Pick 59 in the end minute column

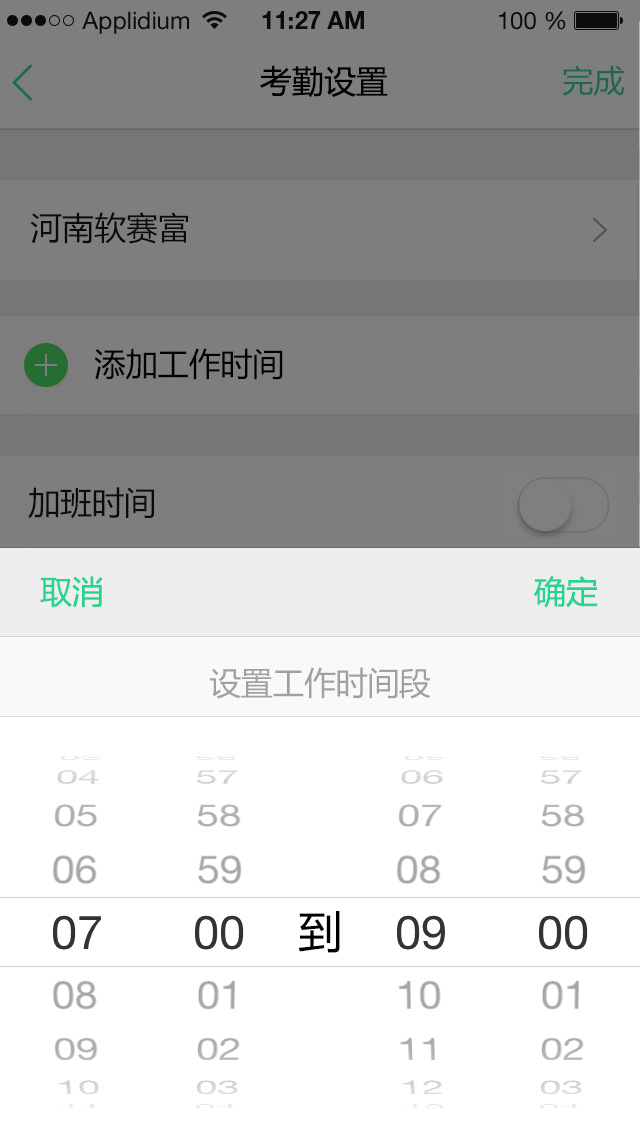(x=562, y=870)
